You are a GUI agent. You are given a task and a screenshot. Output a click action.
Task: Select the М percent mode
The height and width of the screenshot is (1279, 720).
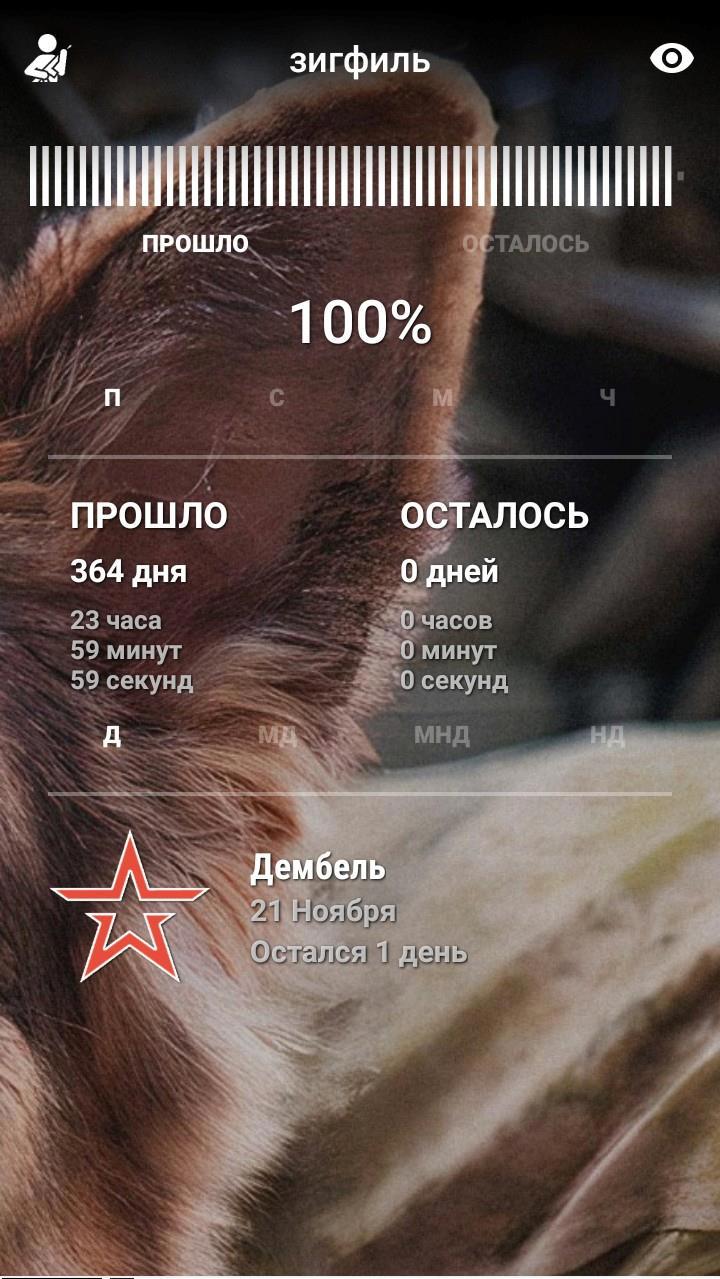(442, 398)
